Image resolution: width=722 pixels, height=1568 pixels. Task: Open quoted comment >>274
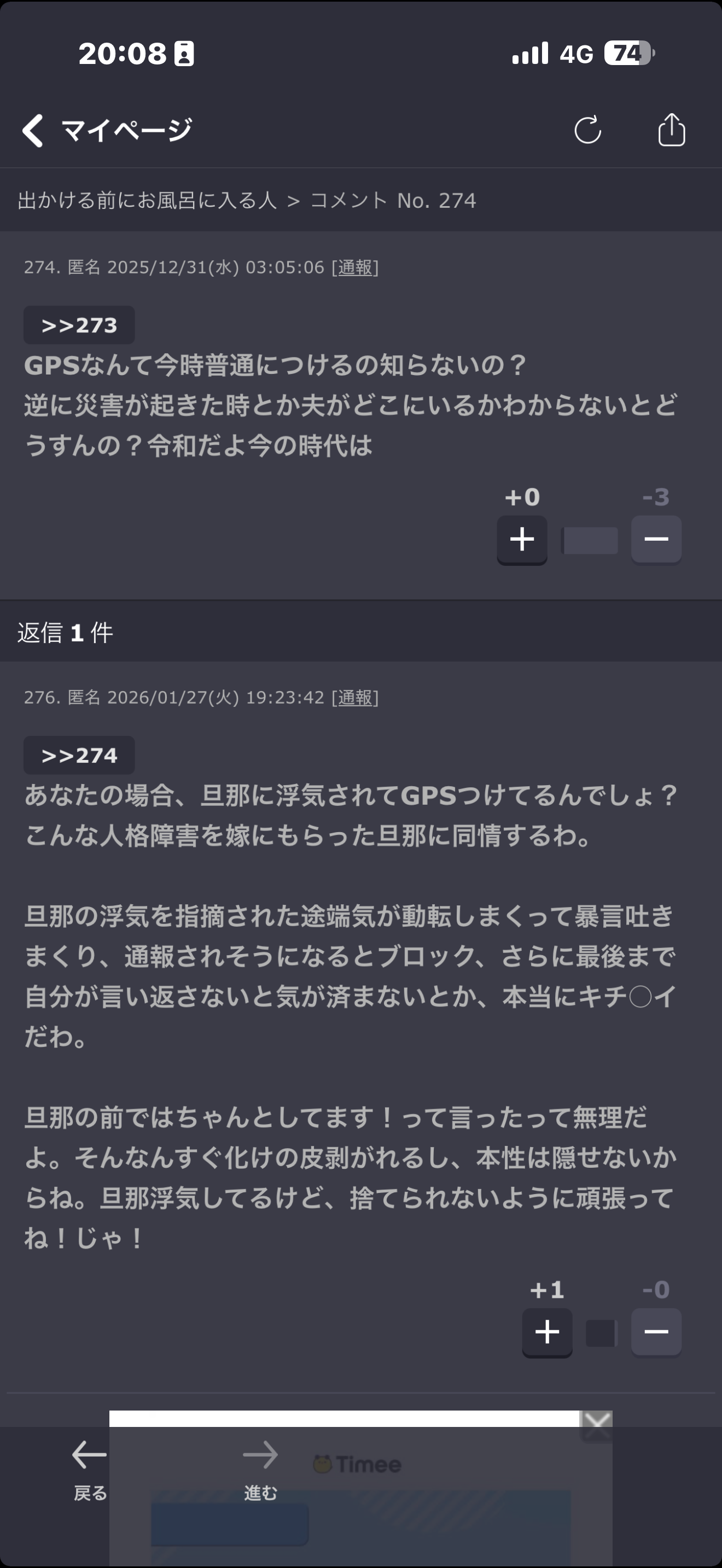(x=79, y=756)
